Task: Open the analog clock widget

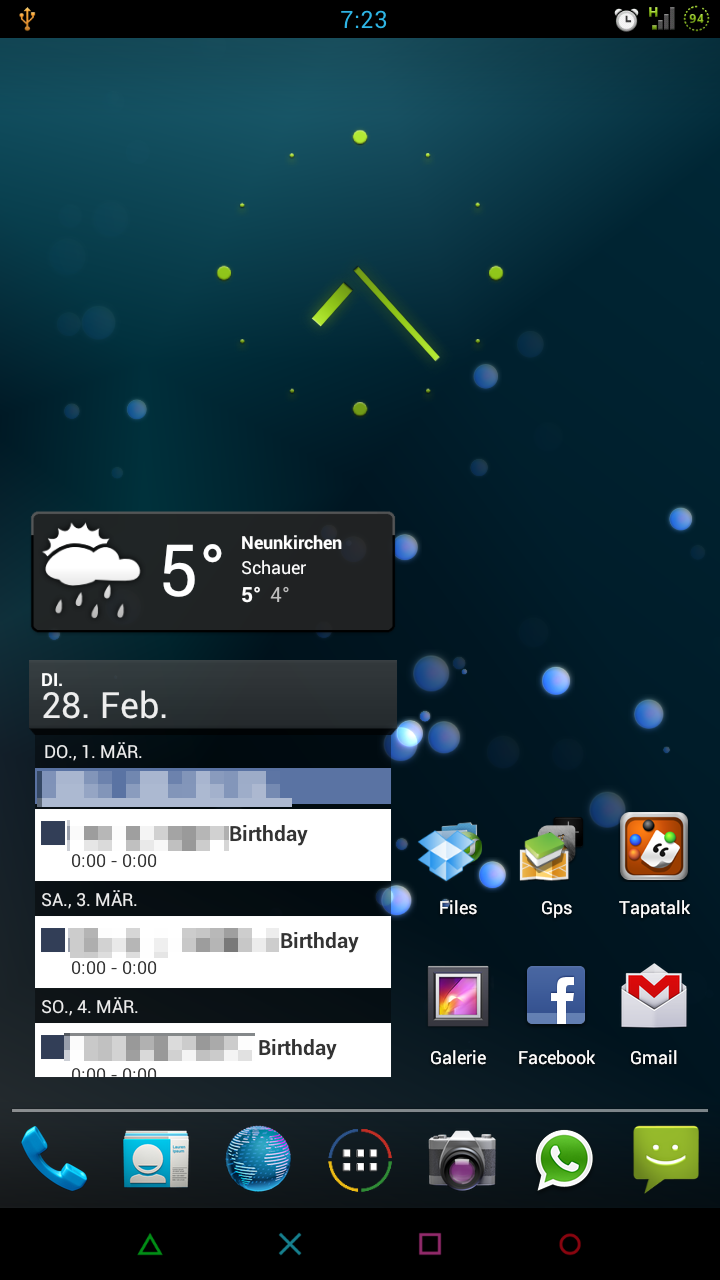Action: pos(360,272)
